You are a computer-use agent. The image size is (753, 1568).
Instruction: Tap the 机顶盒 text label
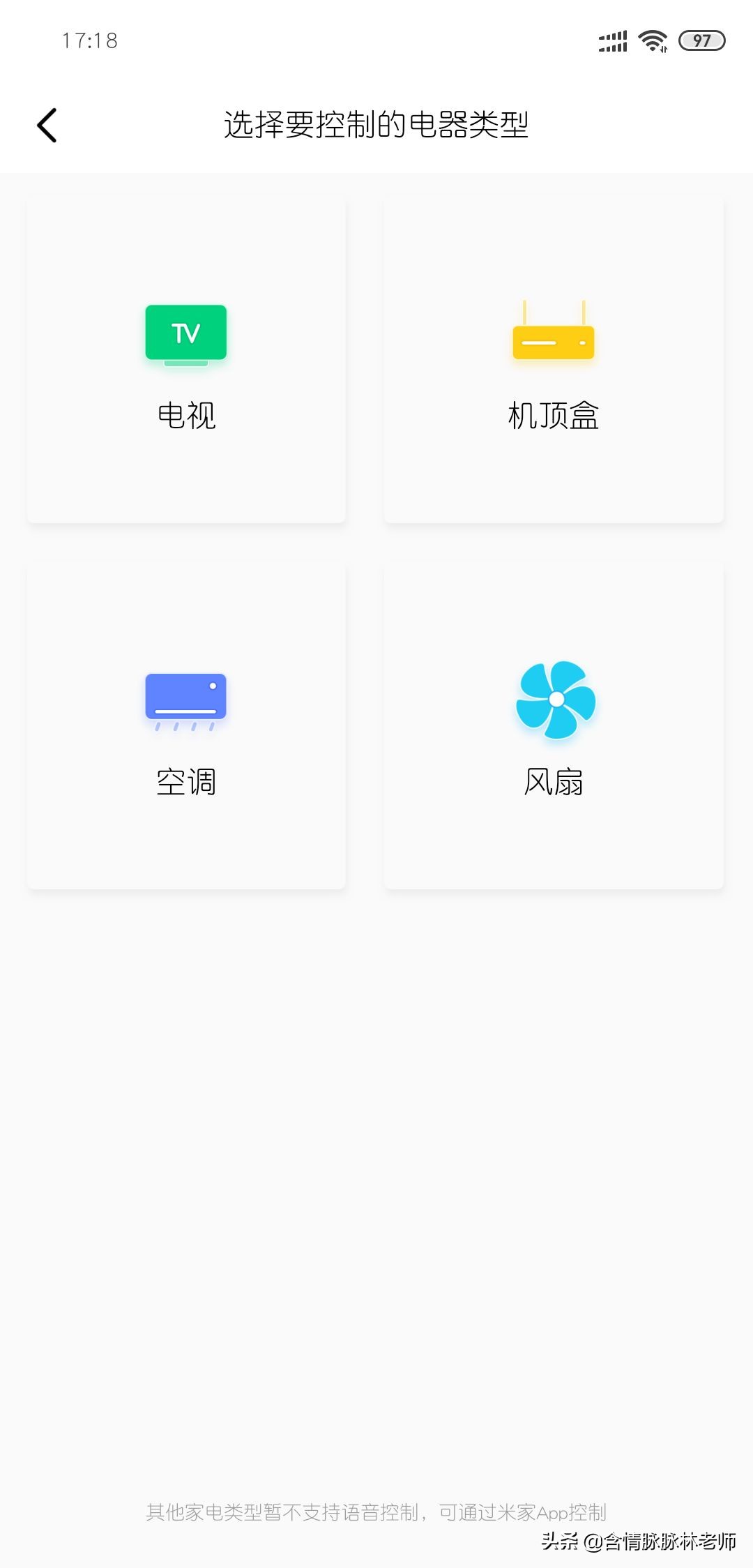[x=553, y=416]
